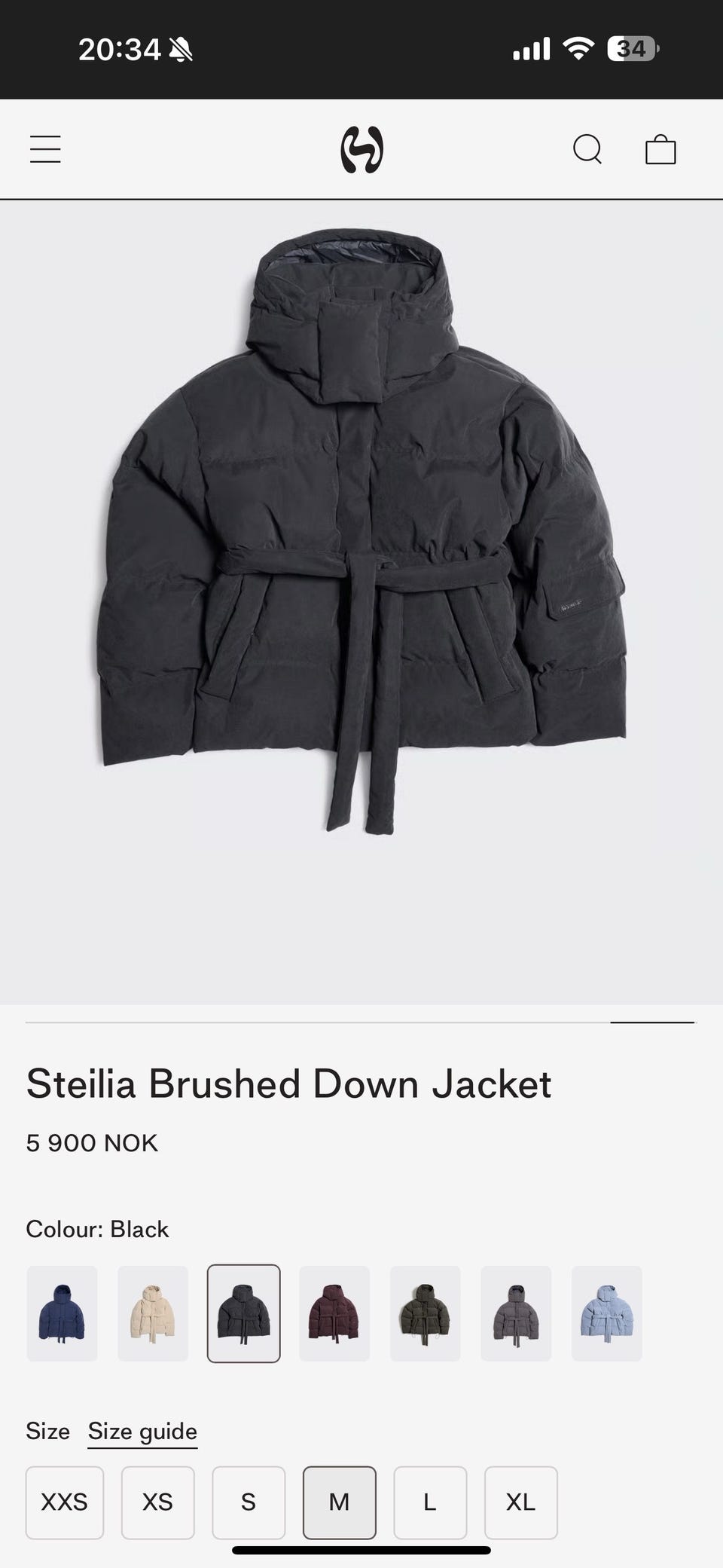Open the shopping bag

pos(660,149)
